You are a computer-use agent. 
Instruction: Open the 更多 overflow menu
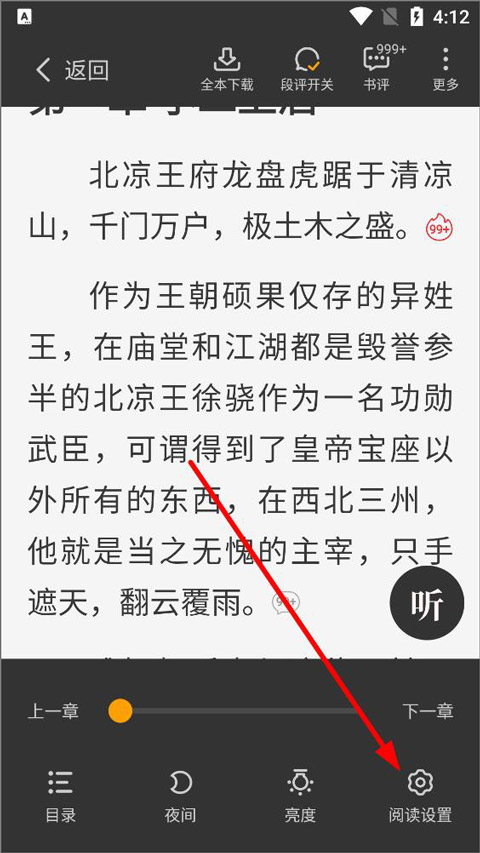446,69
